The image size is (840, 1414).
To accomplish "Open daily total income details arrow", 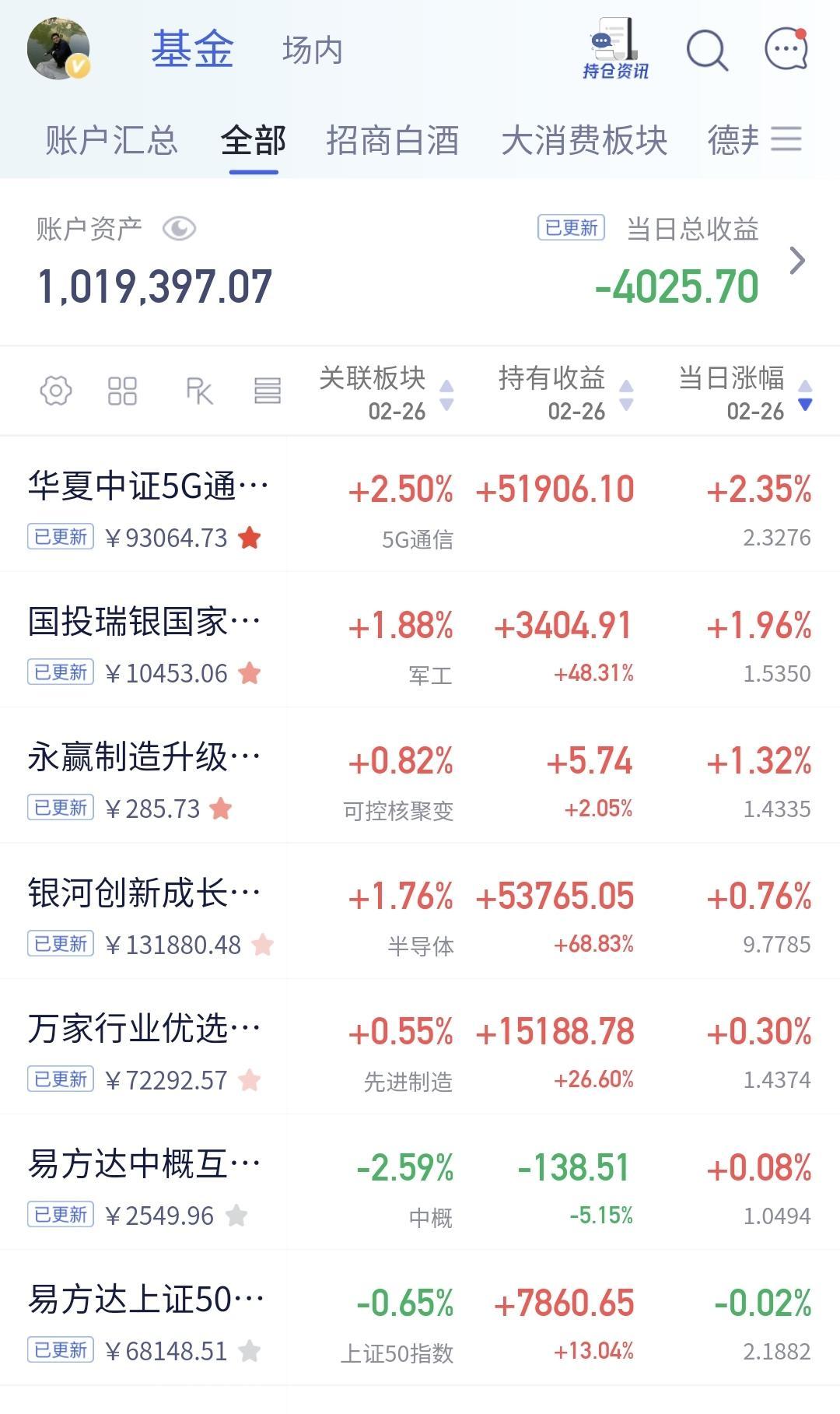I will [797, 261].
